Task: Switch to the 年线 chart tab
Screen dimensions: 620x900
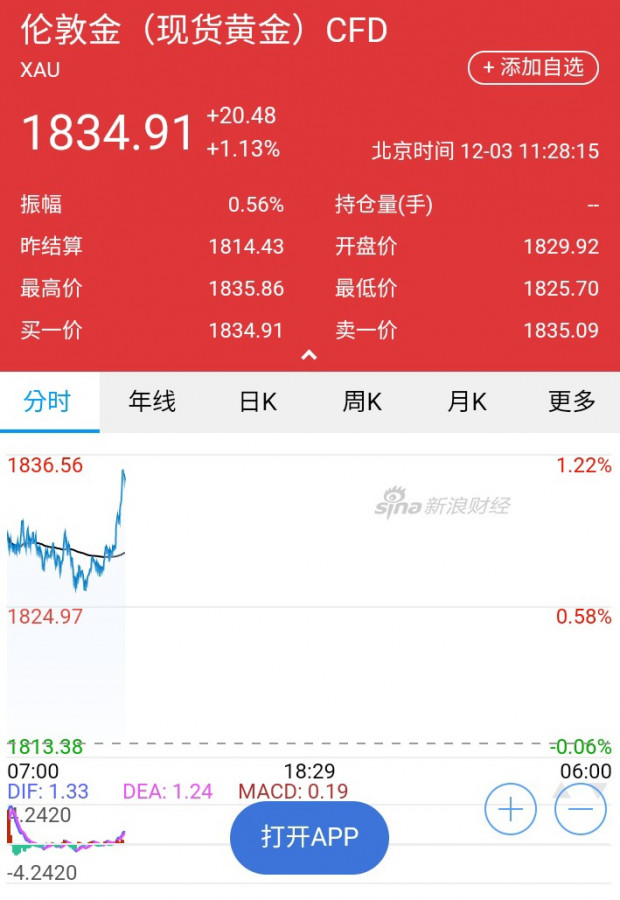Action: pos(152,402)
